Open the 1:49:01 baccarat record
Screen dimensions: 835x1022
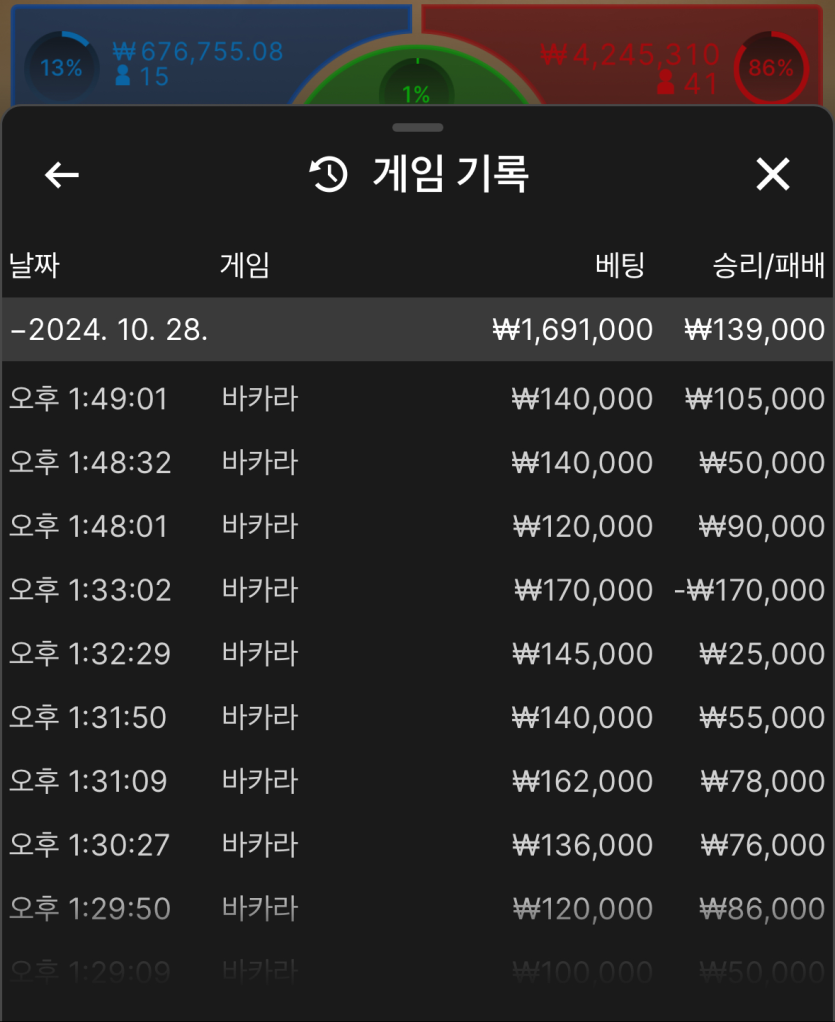coord(417,400)
